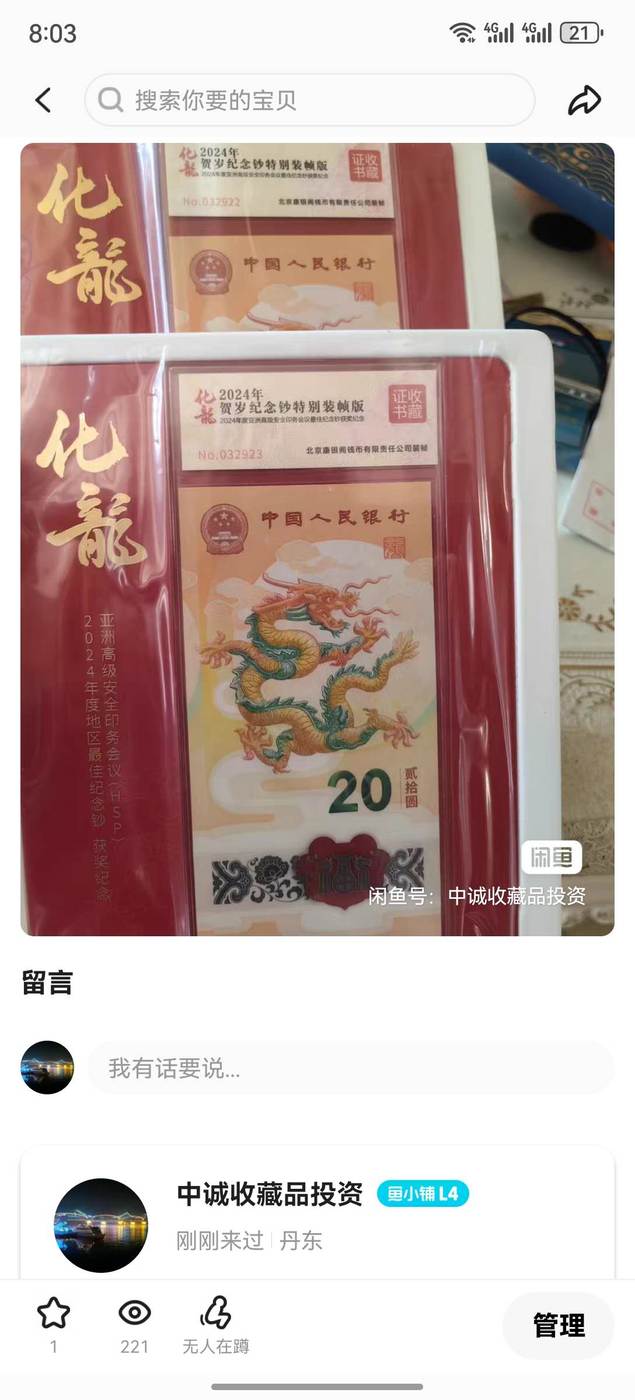Image resolution: width=635 pixels, height=1400 pixels.
Task: Tap the 无人在蹲 icon
Action: point(216,1313)
